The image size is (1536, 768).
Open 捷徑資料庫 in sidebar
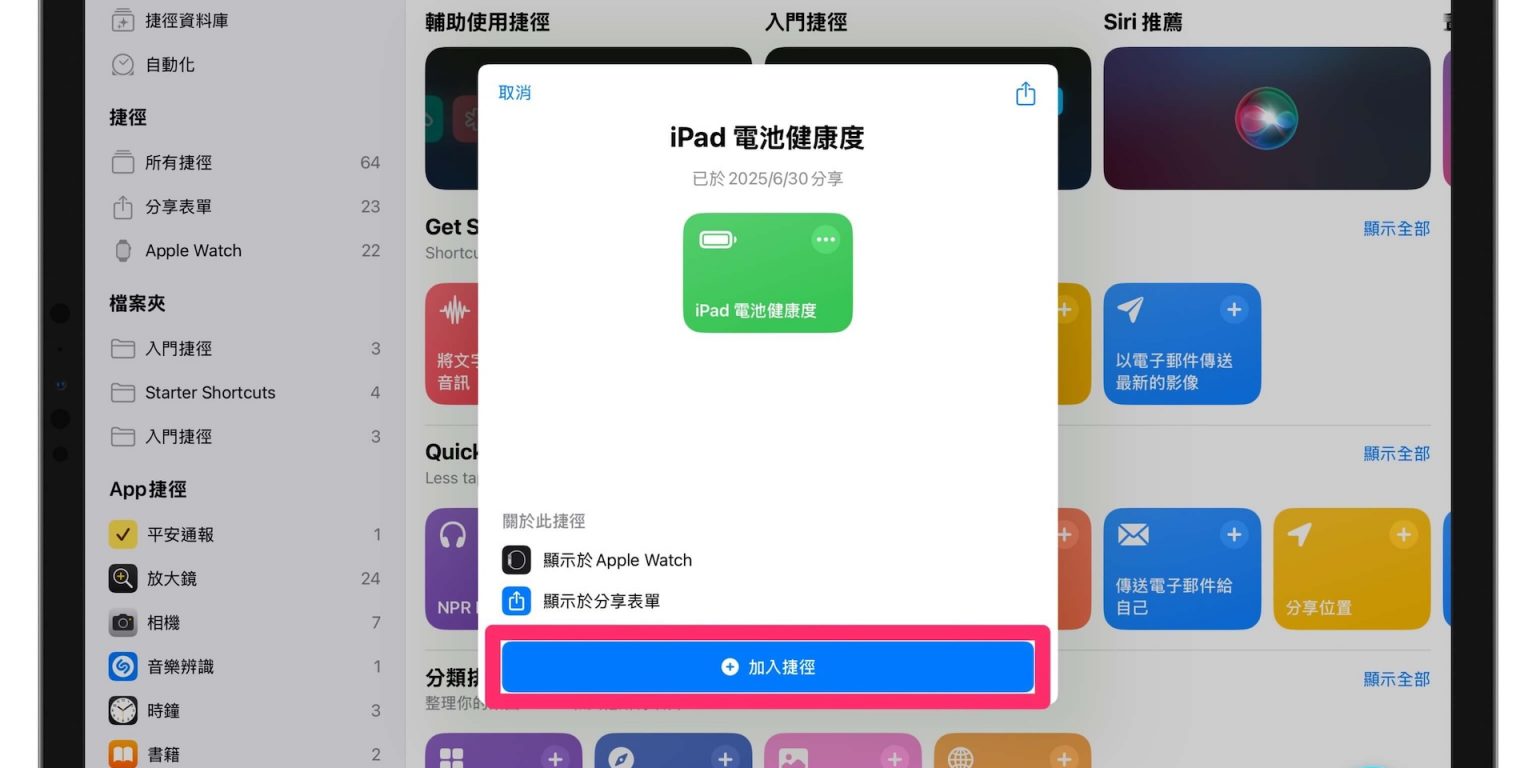186,20
